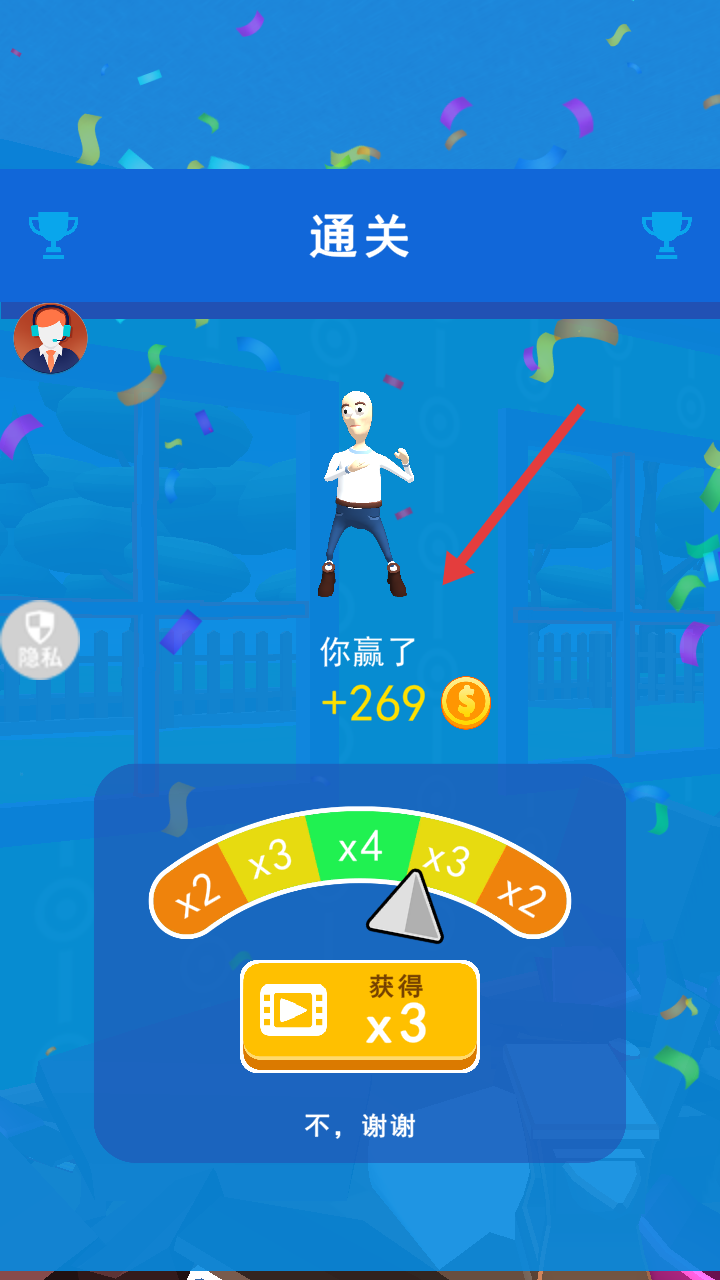Open the customer service avatar icon
This screenshot has width=720, height=1280.
[x=50, y=339]
